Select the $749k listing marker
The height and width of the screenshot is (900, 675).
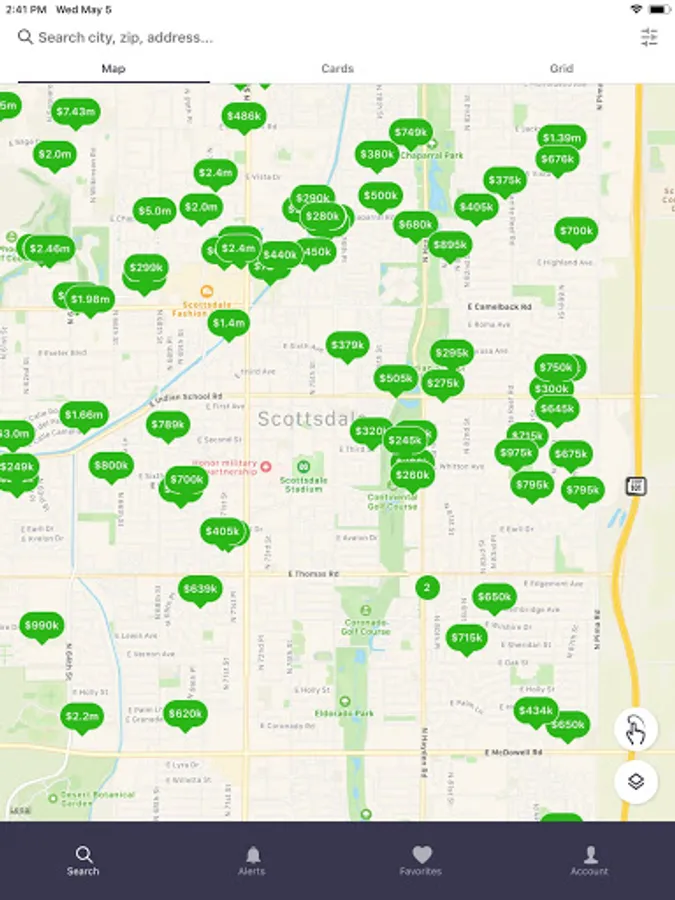click(x=410, y=132)
